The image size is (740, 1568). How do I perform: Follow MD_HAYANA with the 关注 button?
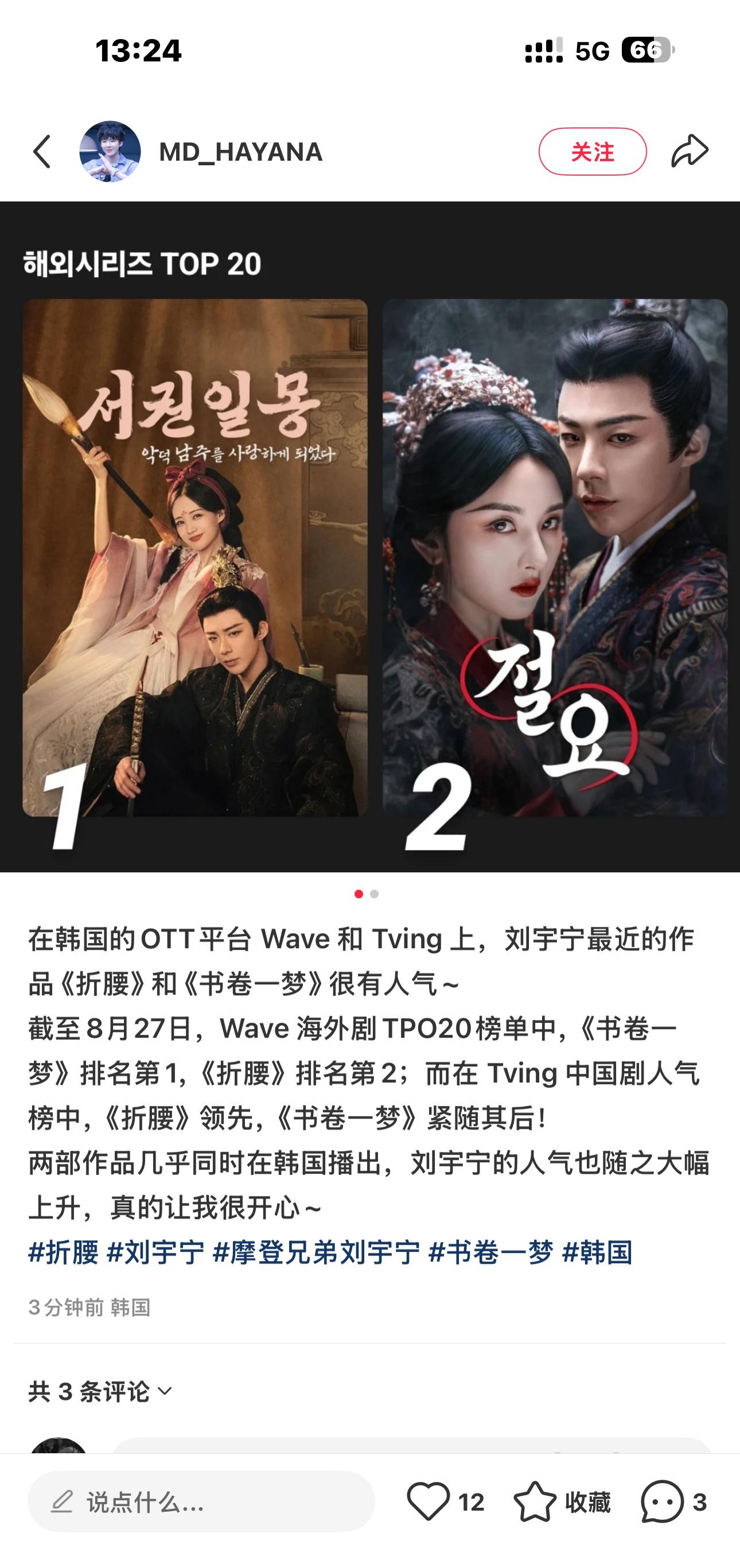coord(592,152)
